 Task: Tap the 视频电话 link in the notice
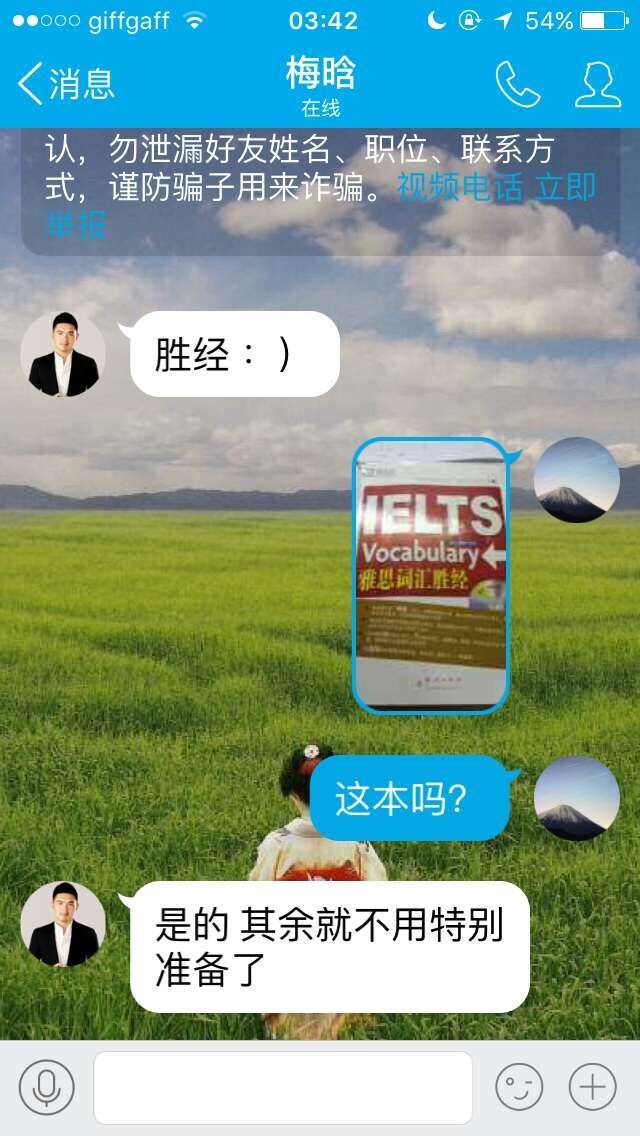pyautogui.click(x=460, y=188)
